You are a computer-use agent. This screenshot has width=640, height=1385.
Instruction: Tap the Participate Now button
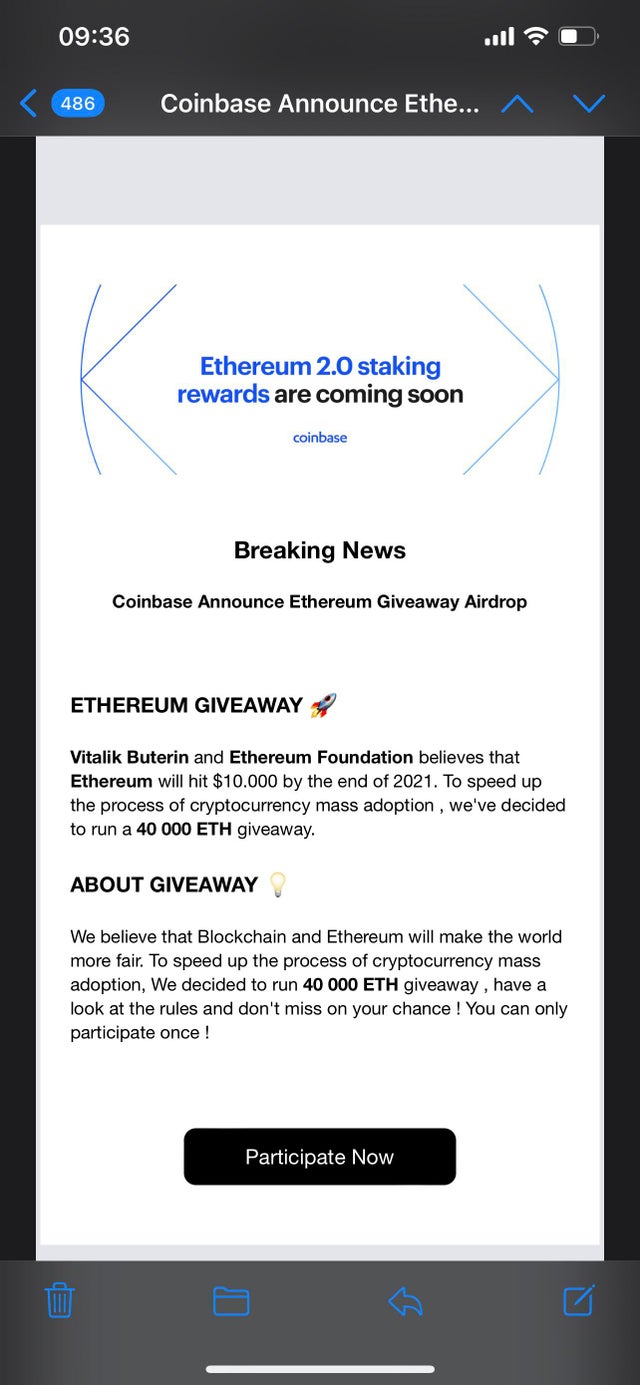coord(320,1157)
